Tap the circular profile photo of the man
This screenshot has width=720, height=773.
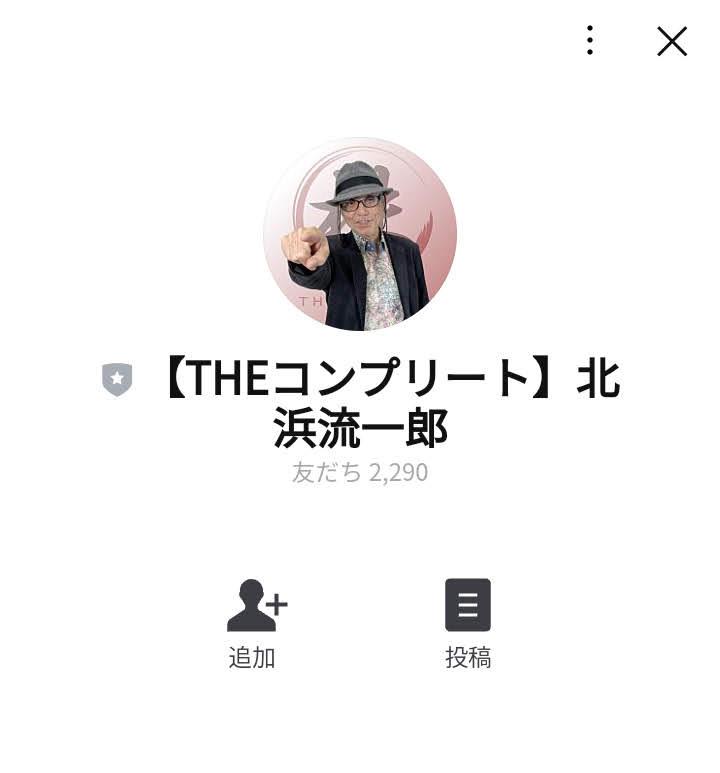point(360,235)
